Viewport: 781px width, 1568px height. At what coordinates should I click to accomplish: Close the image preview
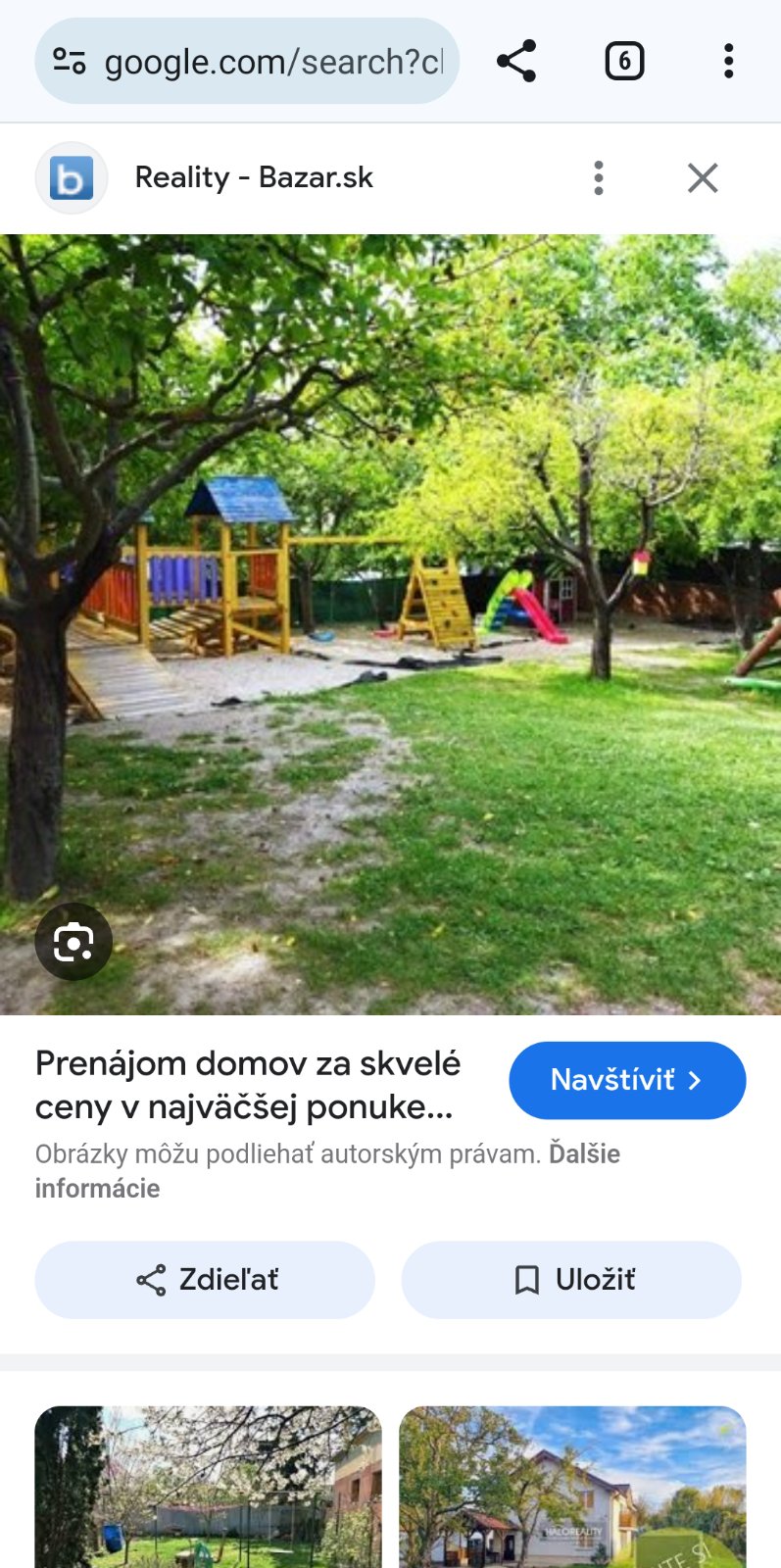[703, 178]
